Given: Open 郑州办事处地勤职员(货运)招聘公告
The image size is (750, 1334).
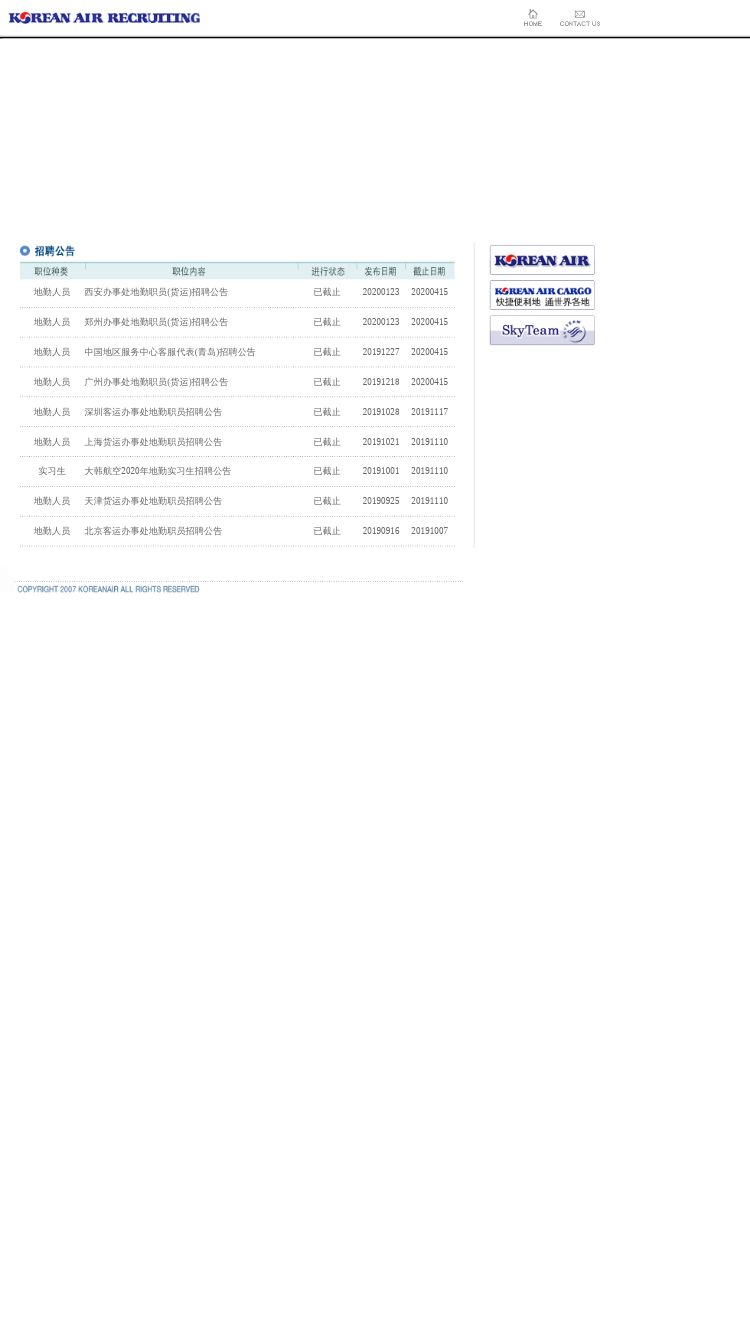Looking at the screenshot, I should click(156, 322).
